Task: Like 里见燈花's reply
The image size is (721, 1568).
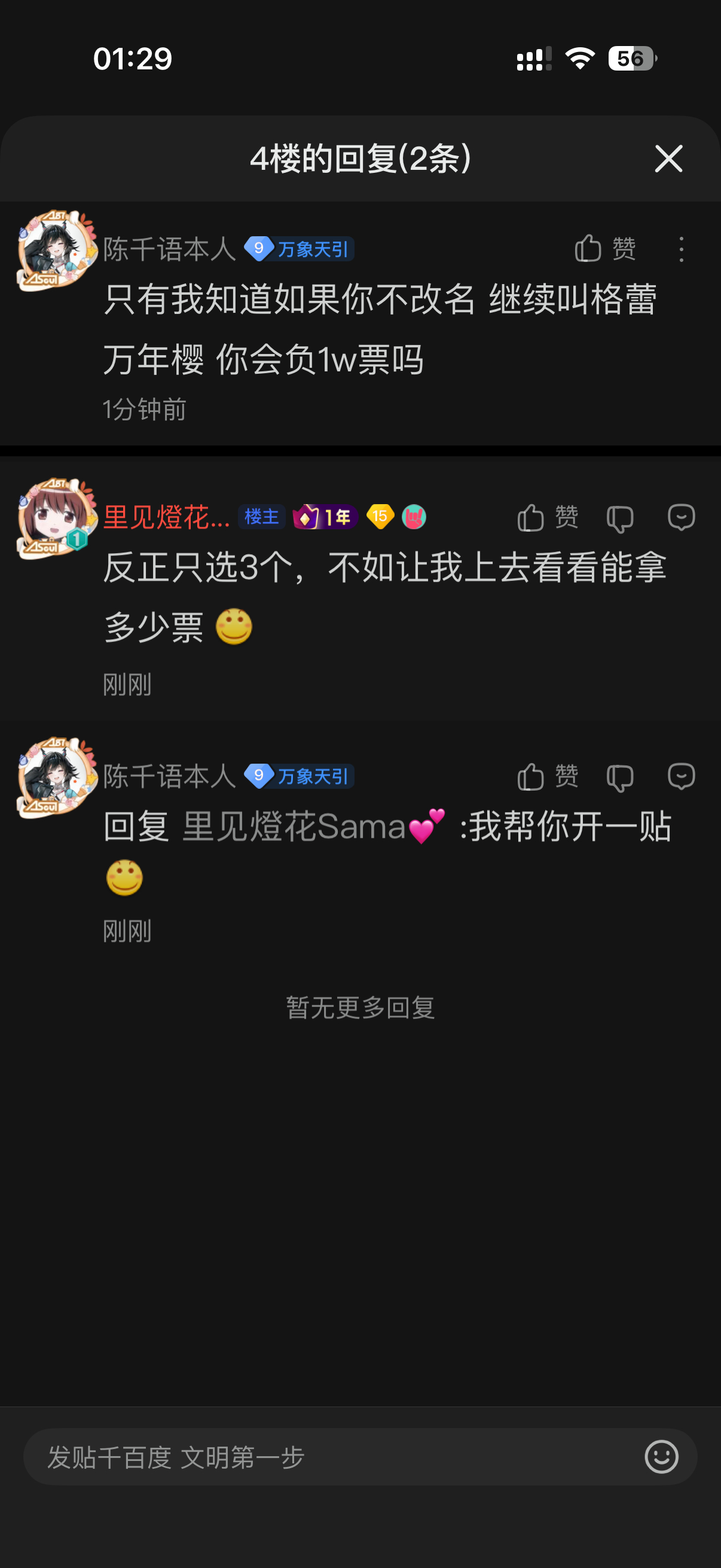Action: [x=547, y=517]
